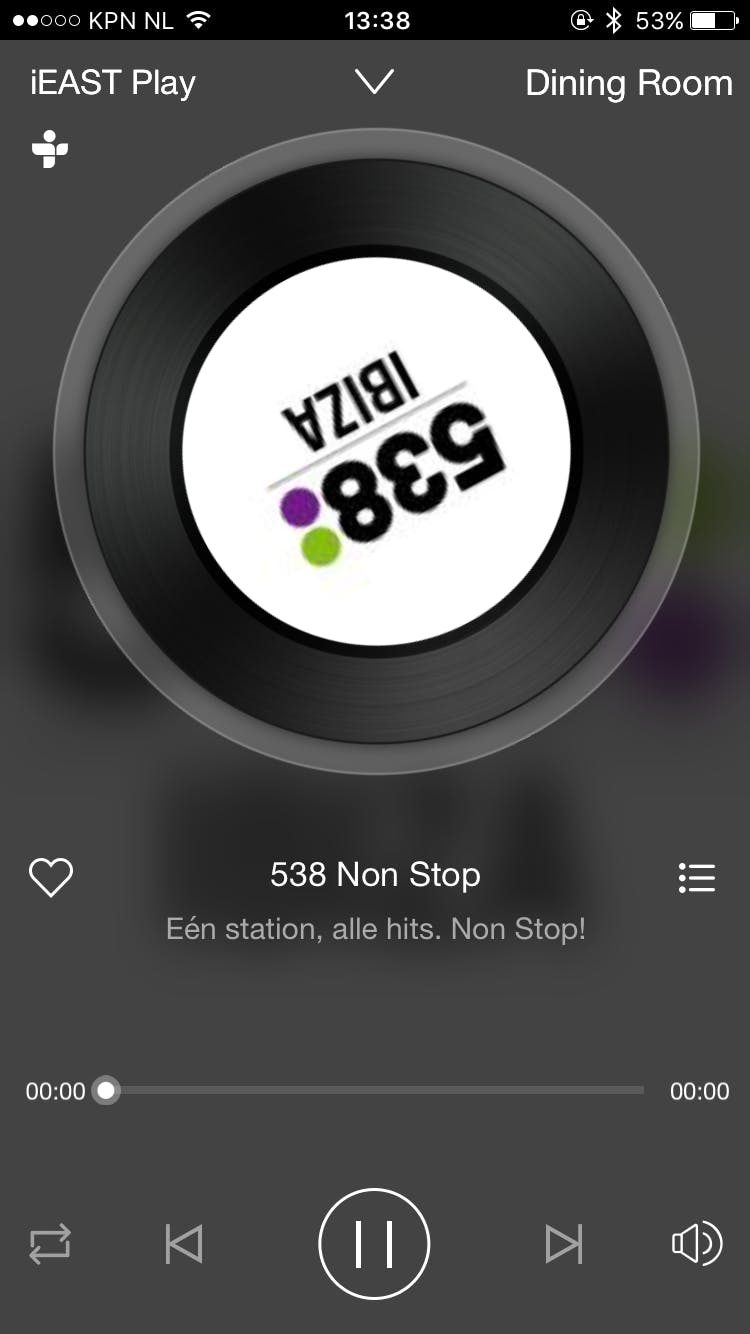Collapse the player with the down chevron
The image size is (750, 1334).
(375, 82)
